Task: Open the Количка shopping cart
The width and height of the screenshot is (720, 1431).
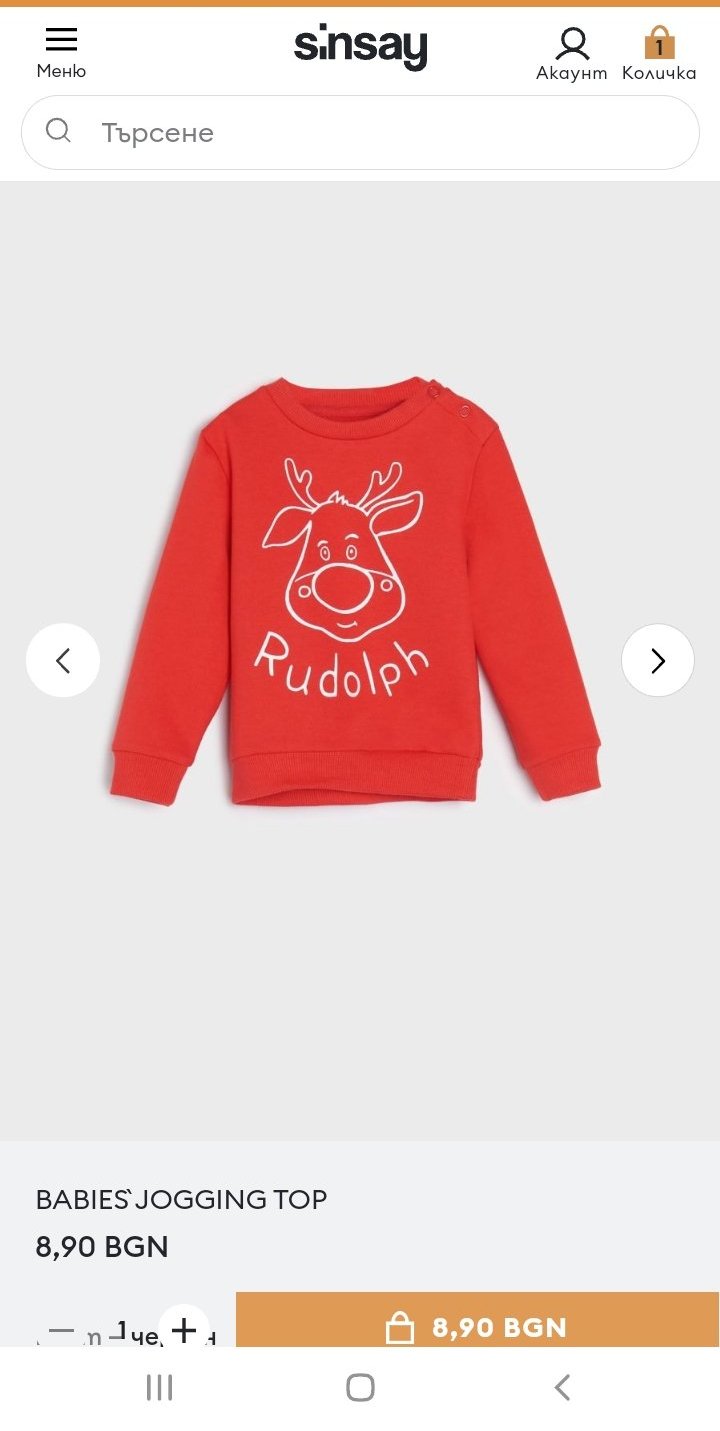Action: tap(659, 54)
